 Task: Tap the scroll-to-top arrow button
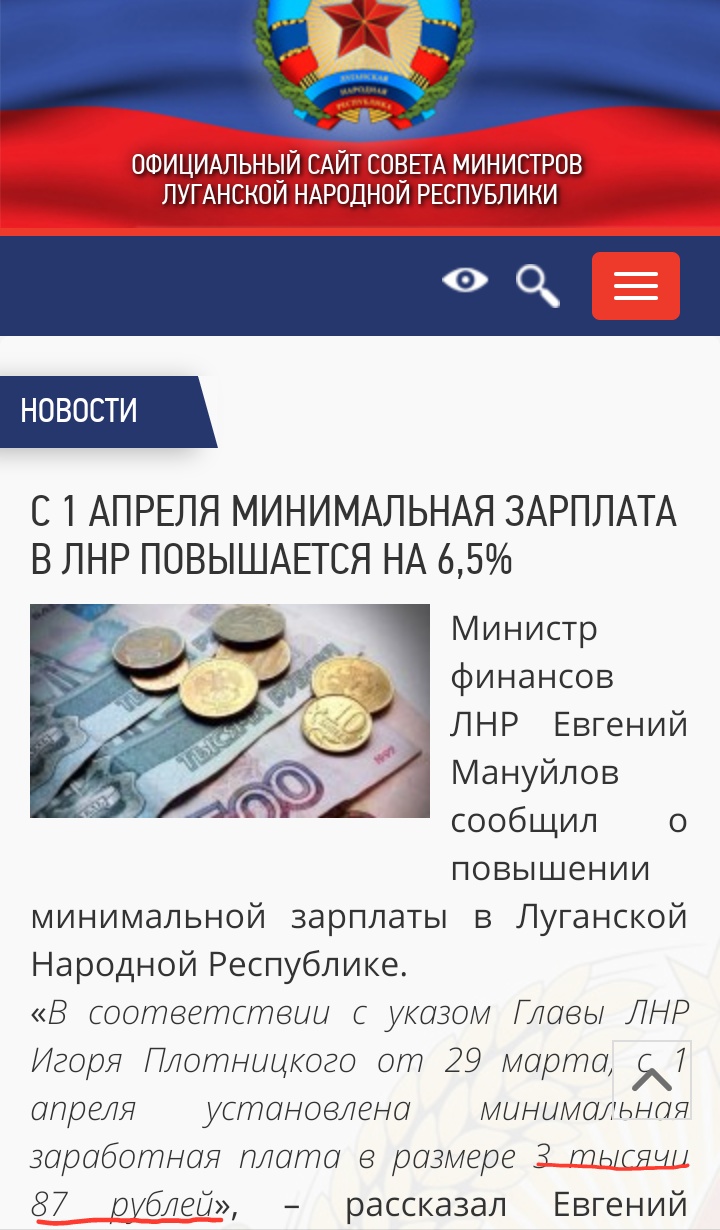click(651, 1079)
